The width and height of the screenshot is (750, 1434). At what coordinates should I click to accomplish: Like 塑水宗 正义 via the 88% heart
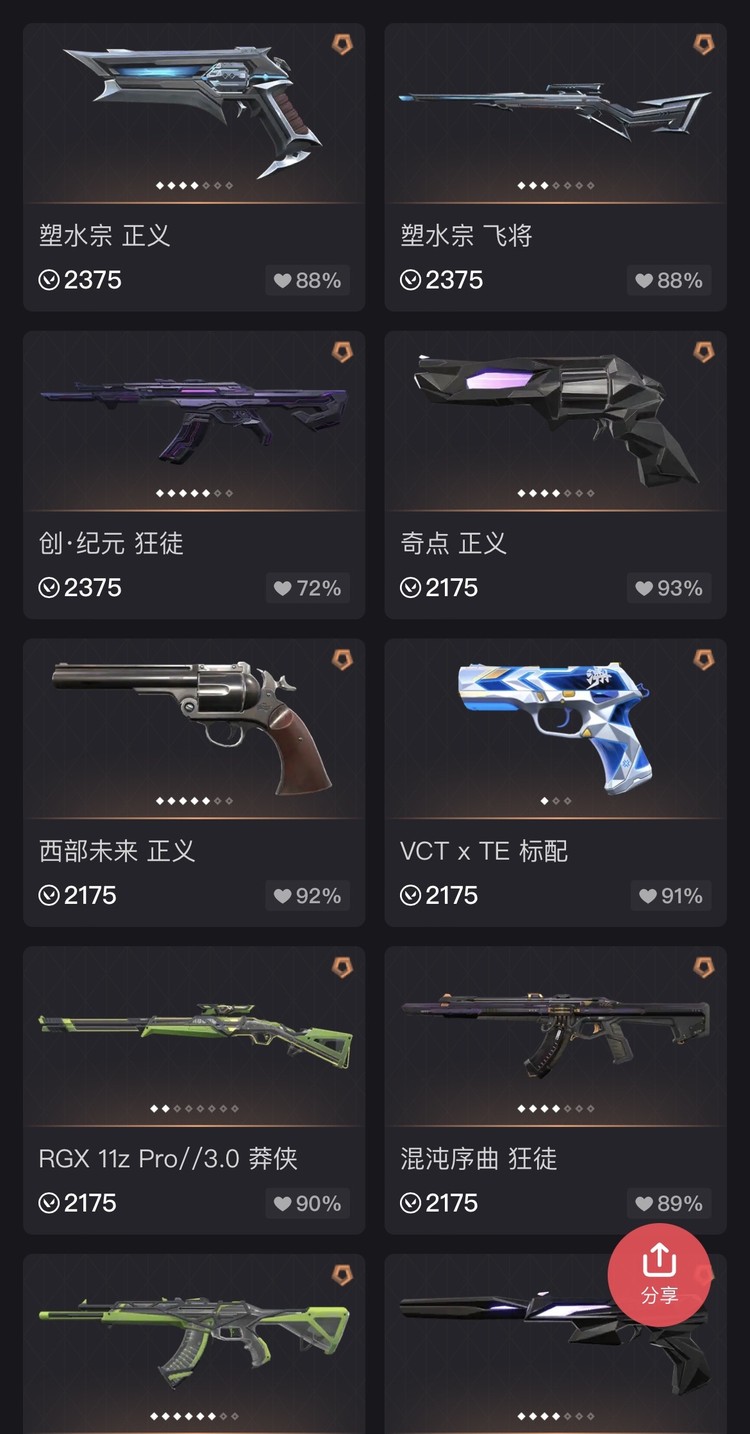[307, 281]
